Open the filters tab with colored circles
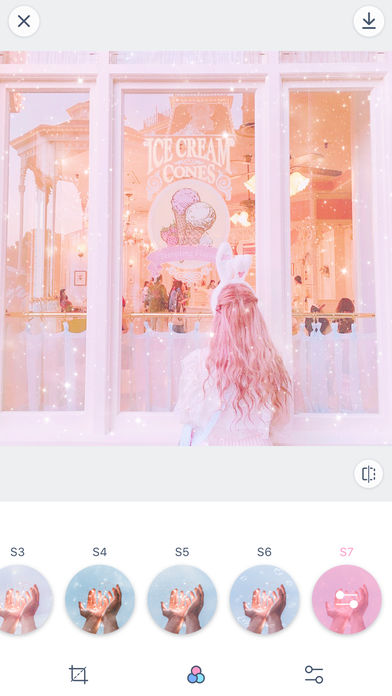The width and height of the screenshot is (392, 696). coord(196,675)
